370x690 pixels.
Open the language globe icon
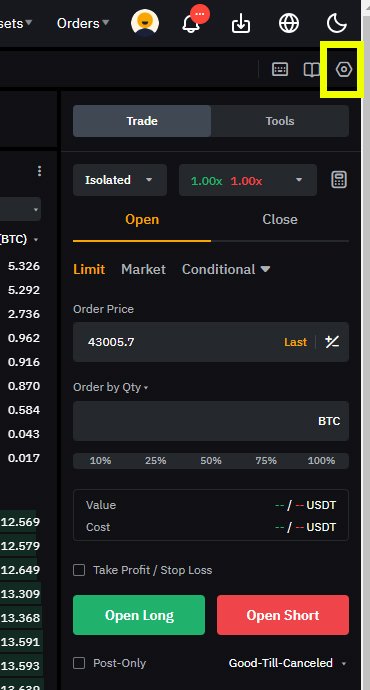point(289,23)
